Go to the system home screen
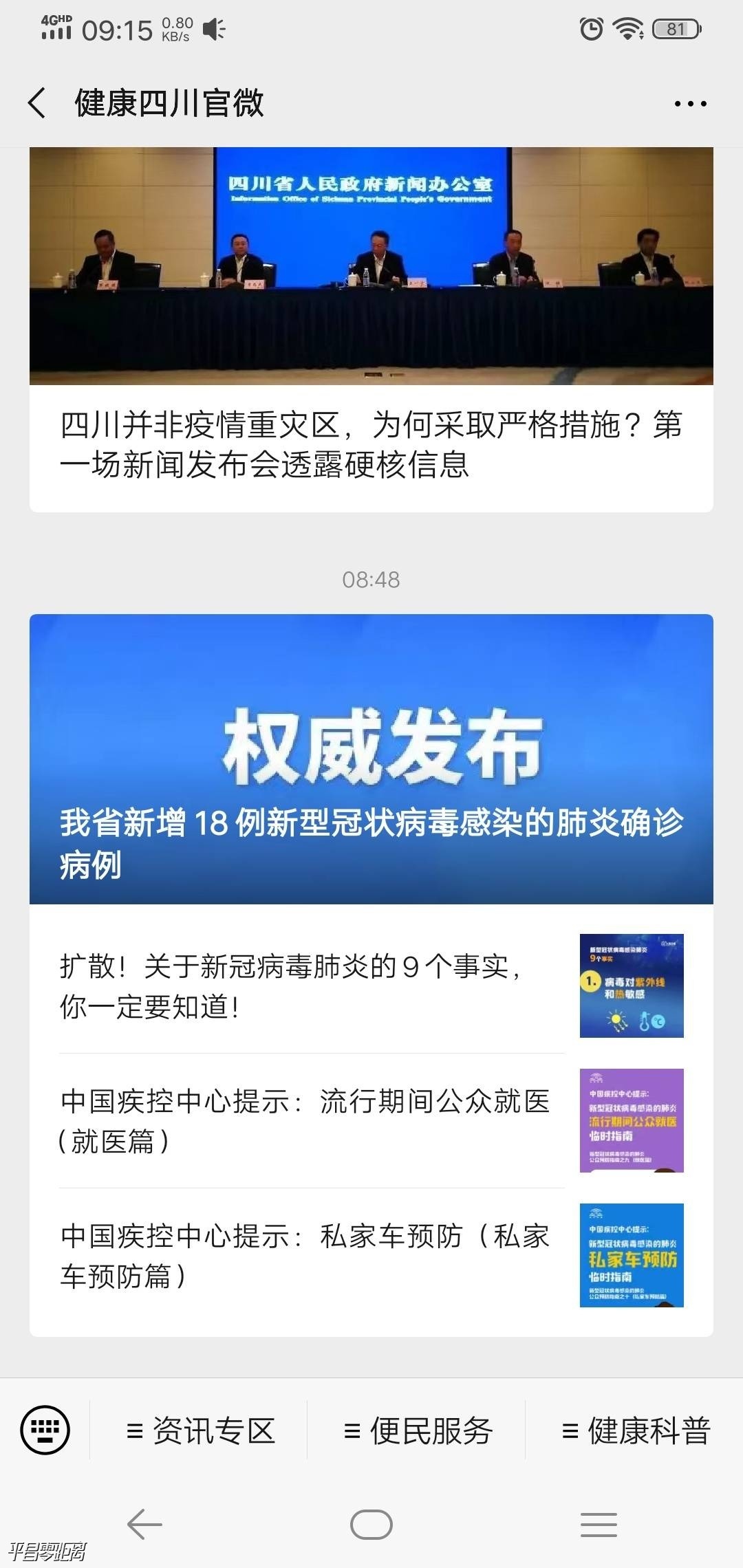This screenshot has height=1568, width=743. (x=371, y=1525)
